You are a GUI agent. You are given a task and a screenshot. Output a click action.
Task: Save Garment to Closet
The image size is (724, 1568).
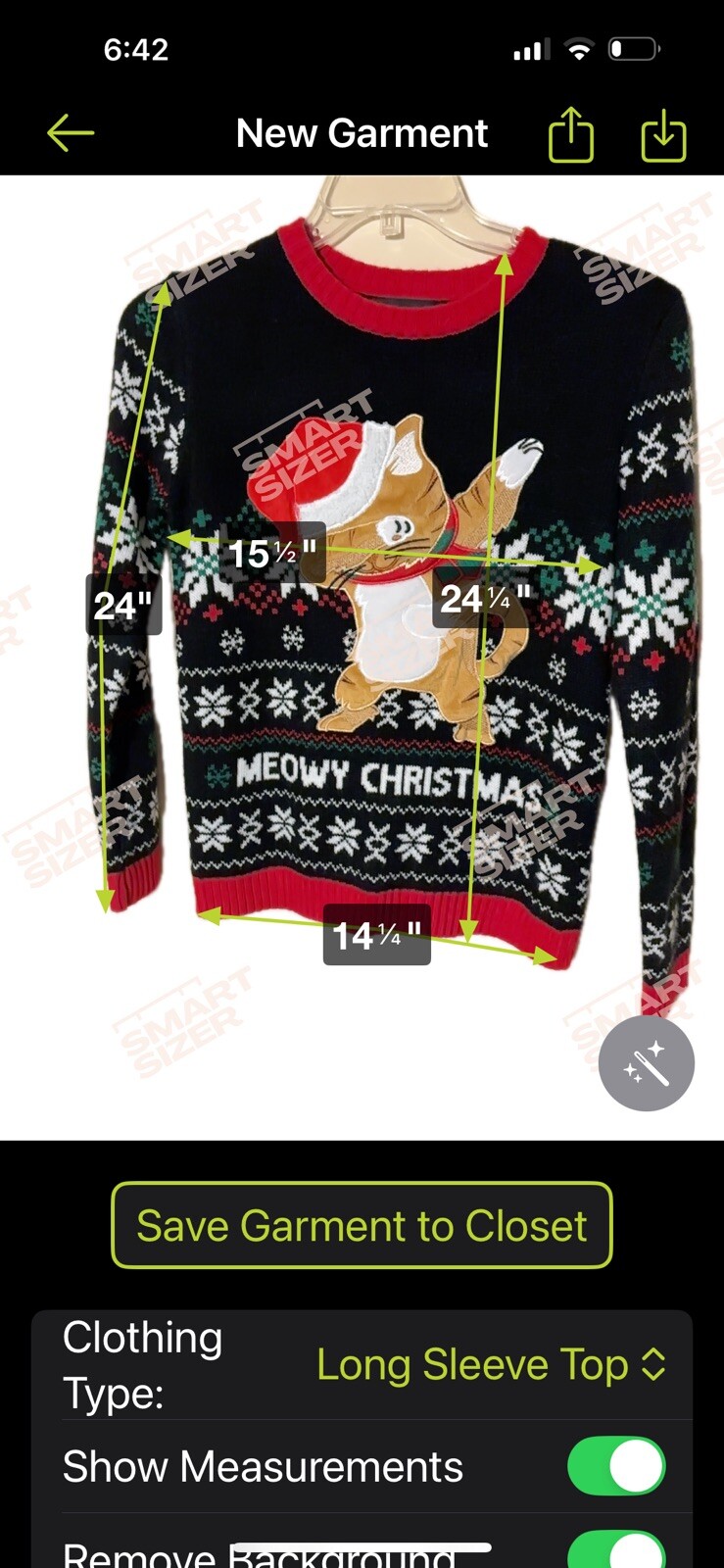362,1225
